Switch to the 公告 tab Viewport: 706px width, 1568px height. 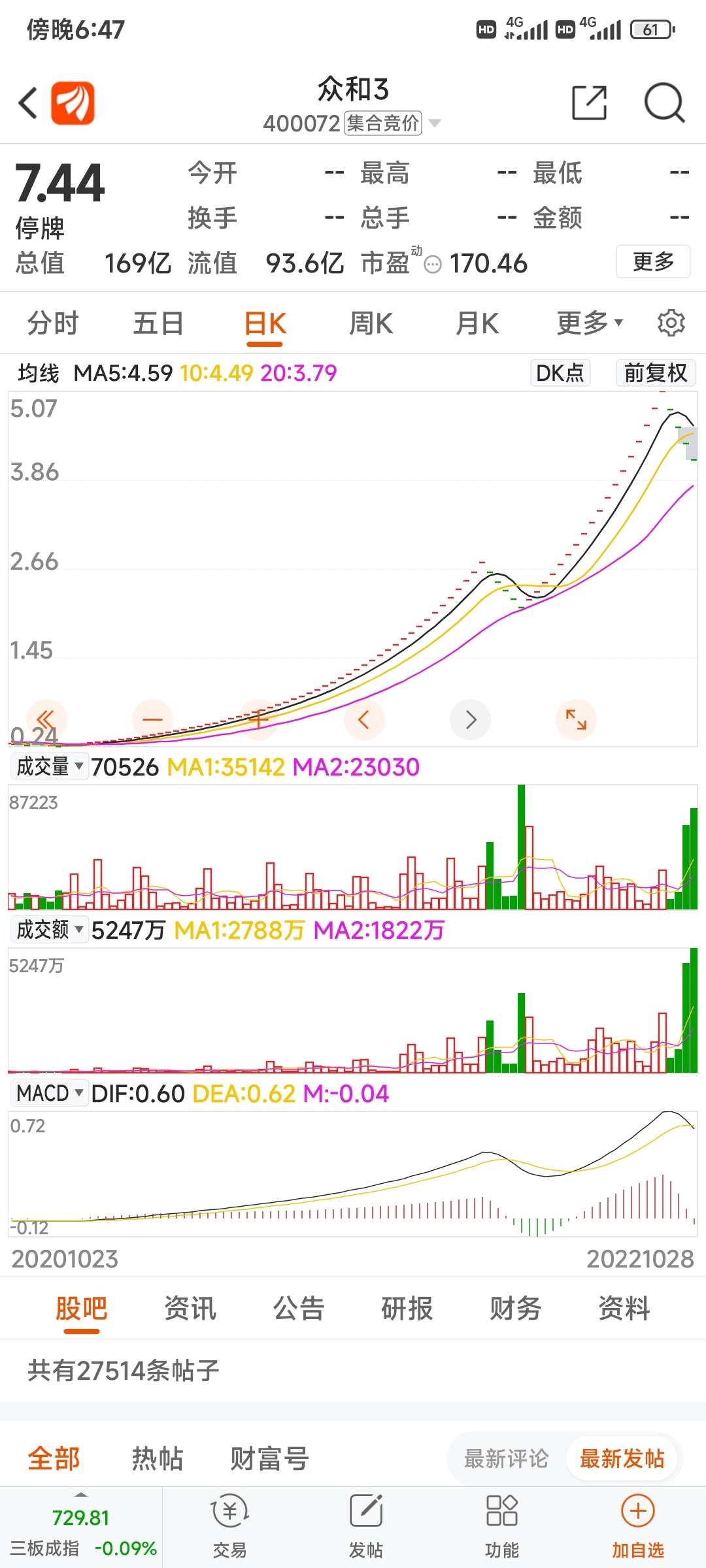coord(299,1309)
